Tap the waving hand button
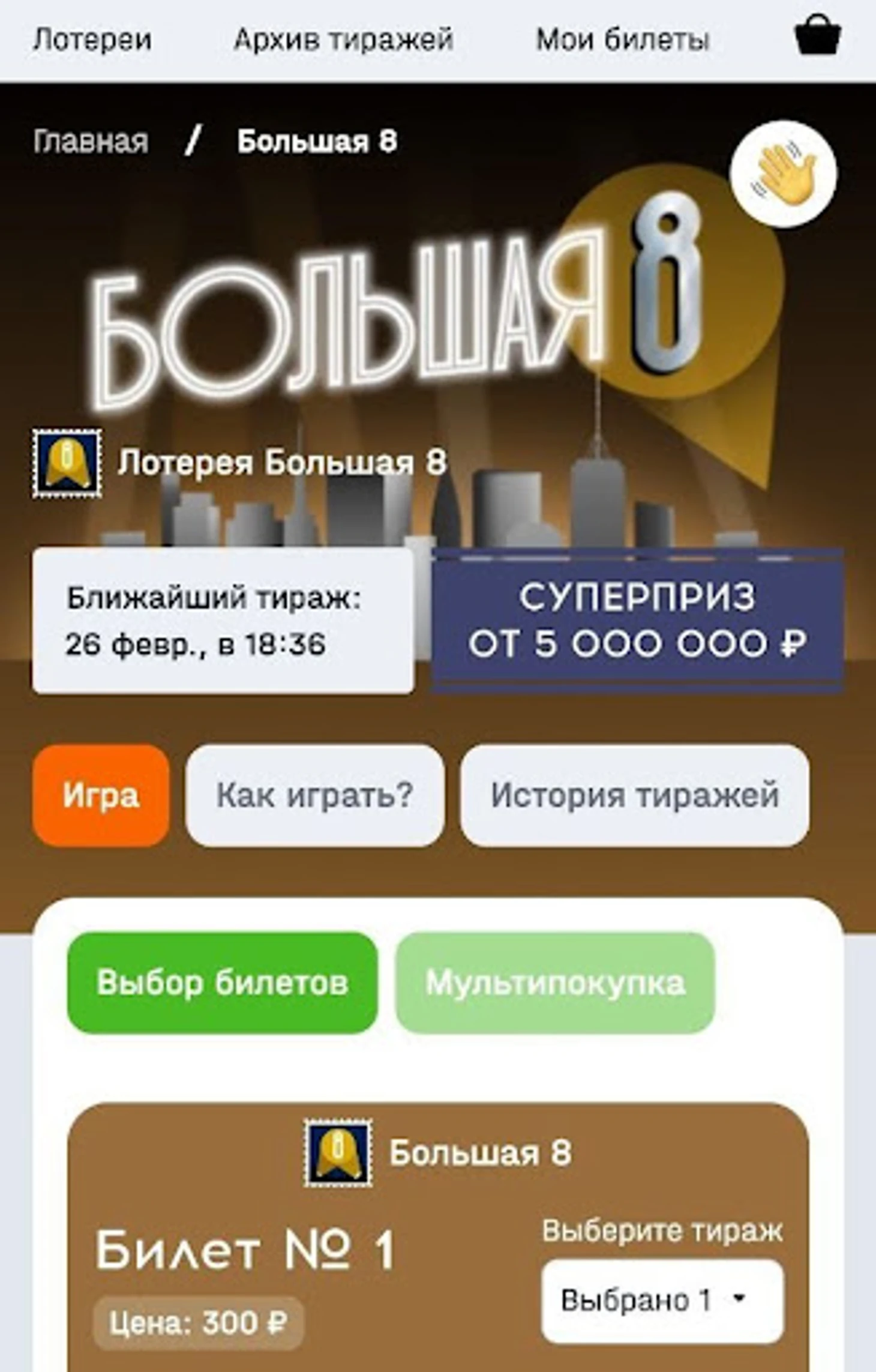Image resolution: width=876 pixels, height=1372 pixels. pyautogui.click(x=783, y=174)
